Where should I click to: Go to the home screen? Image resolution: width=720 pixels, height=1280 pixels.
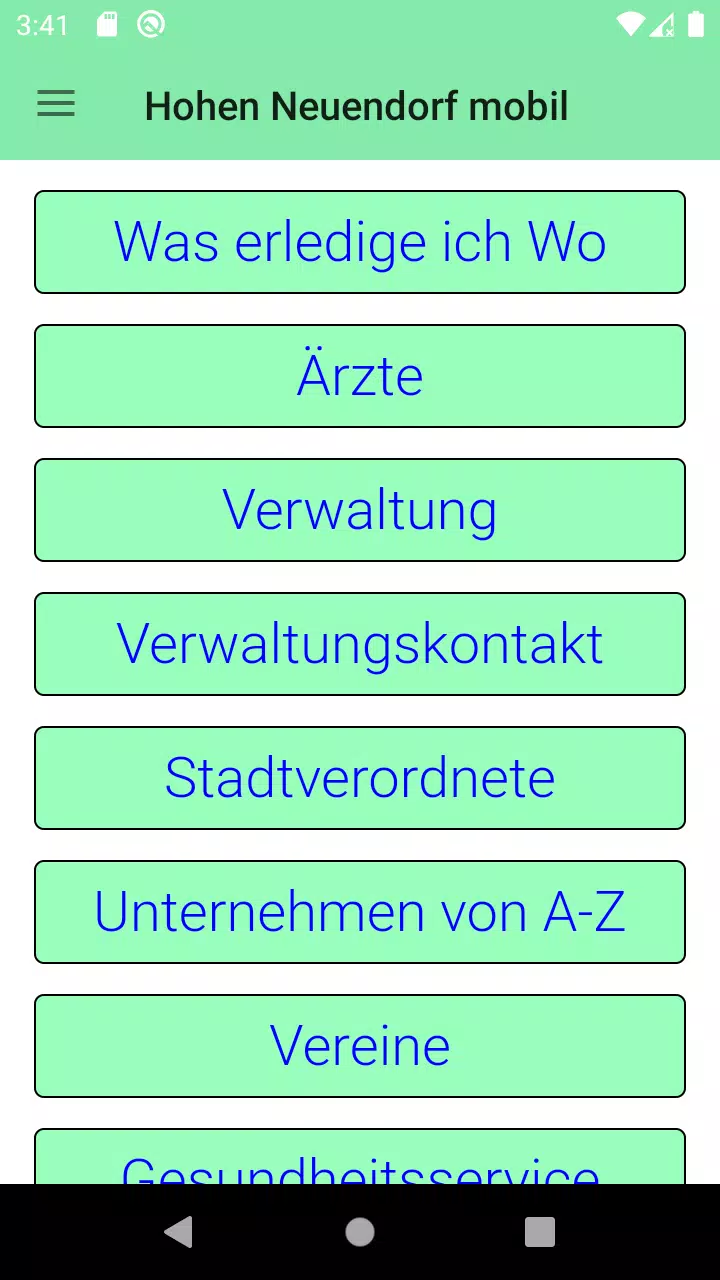click(x=360, y=1232)
